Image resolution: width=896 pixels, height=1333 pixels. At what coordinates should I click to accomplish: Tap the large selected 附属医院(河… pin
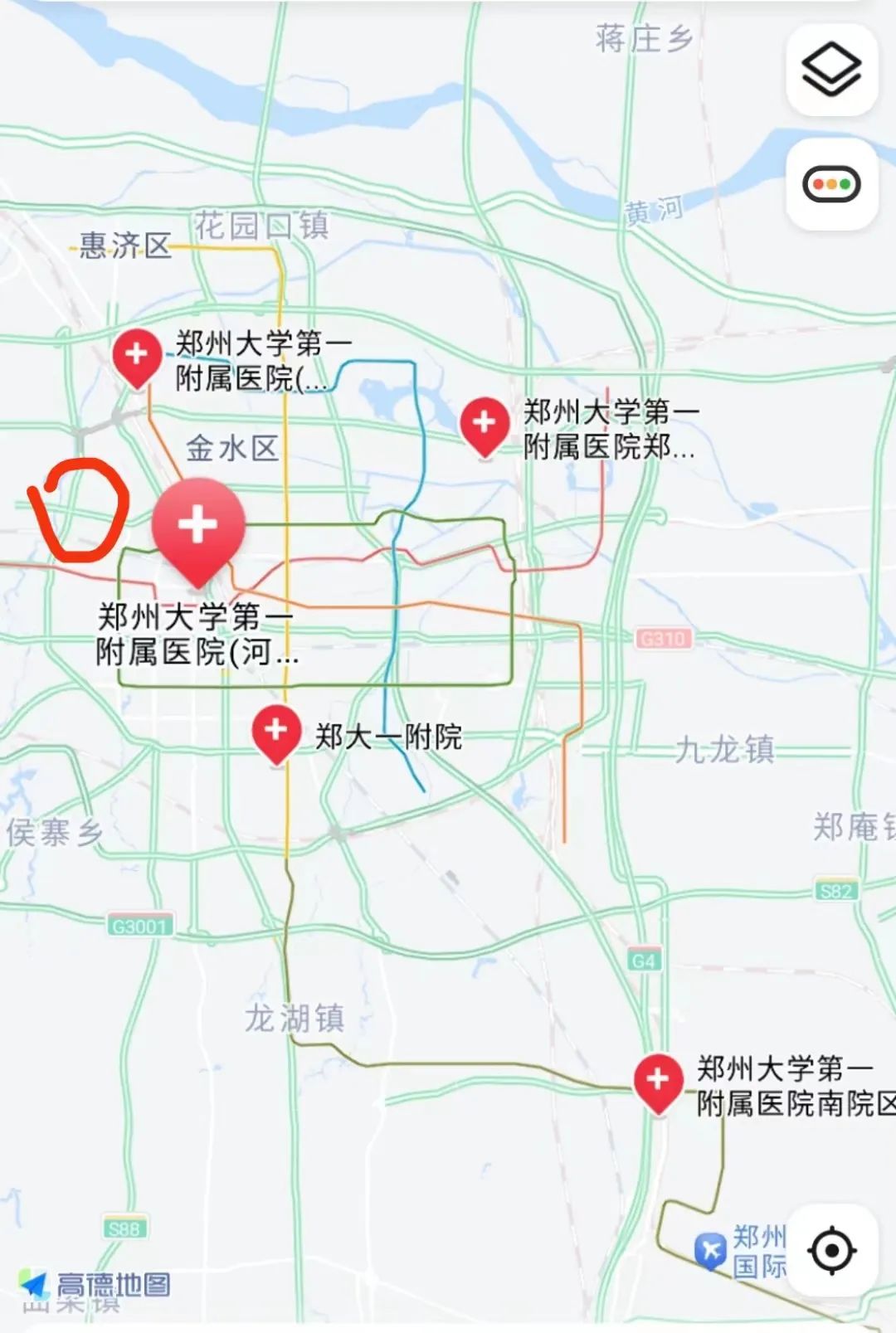tap(197, 527)
